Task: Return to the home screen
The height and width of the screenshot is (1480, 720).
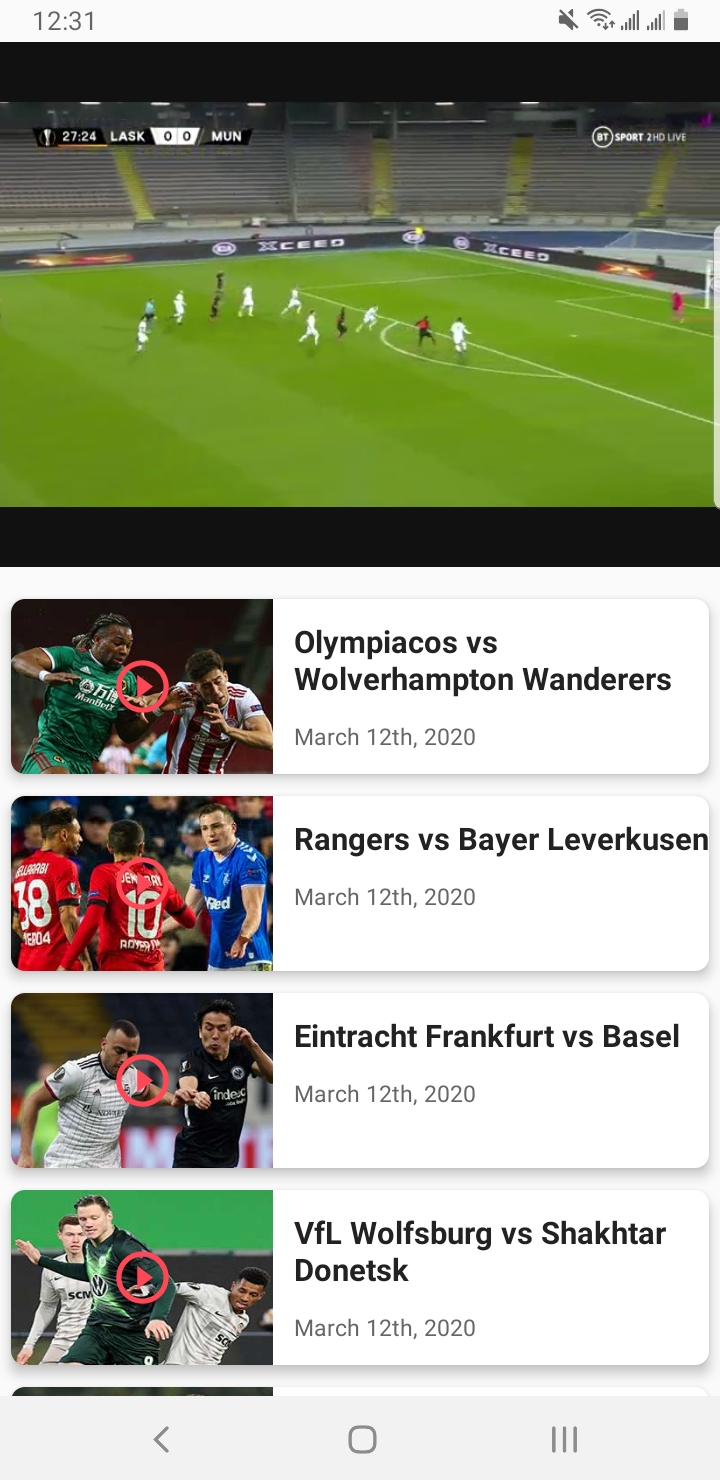Action: (x=362, y=1439)
